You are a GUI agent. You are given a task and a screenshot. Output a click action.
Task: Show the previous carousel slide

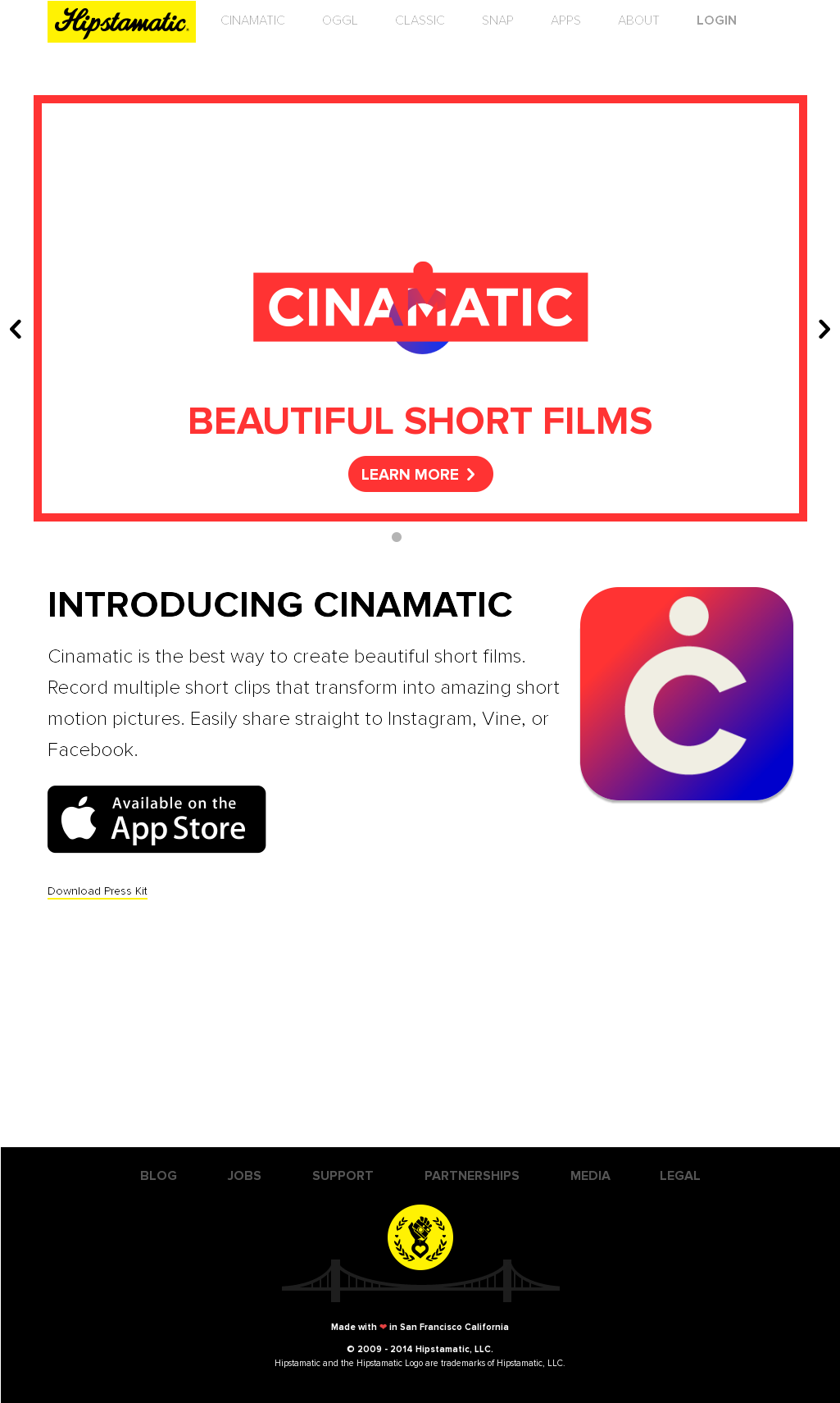pyautogui.click(x=16, y=329)
